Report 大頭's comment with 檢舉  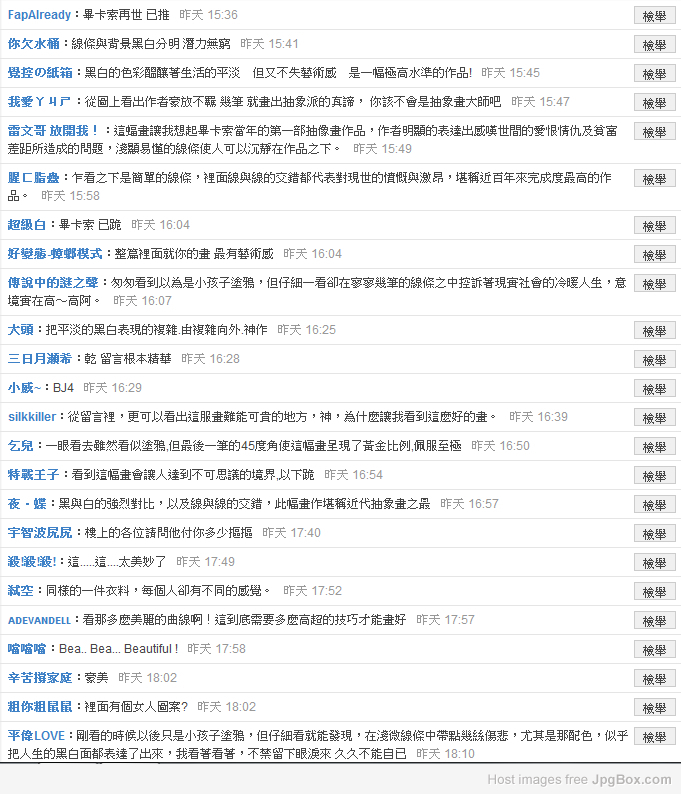pyautogui.click(x=654, y=330)
